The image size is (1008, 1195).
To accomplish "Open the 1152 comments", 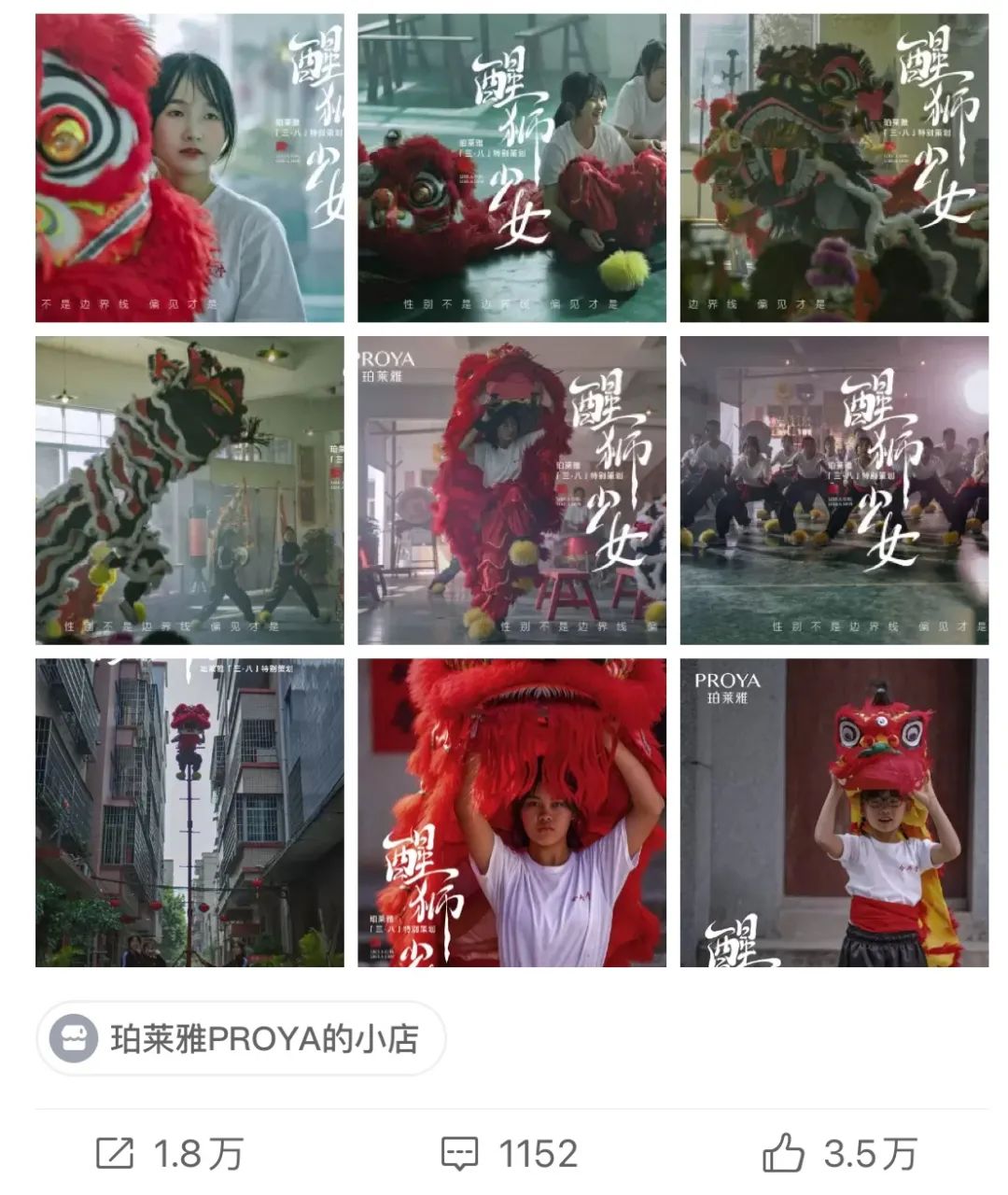I will tap(510, 1154).
